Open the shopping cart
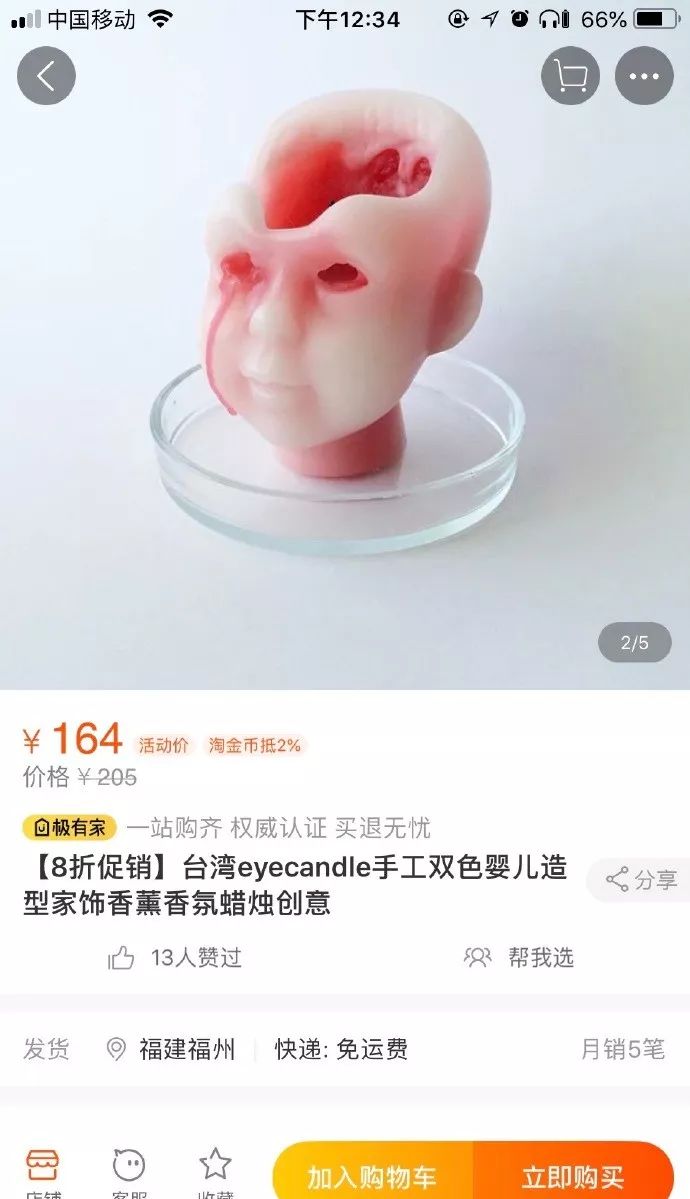Viewport: 690px width, 1199px height. 570,76
